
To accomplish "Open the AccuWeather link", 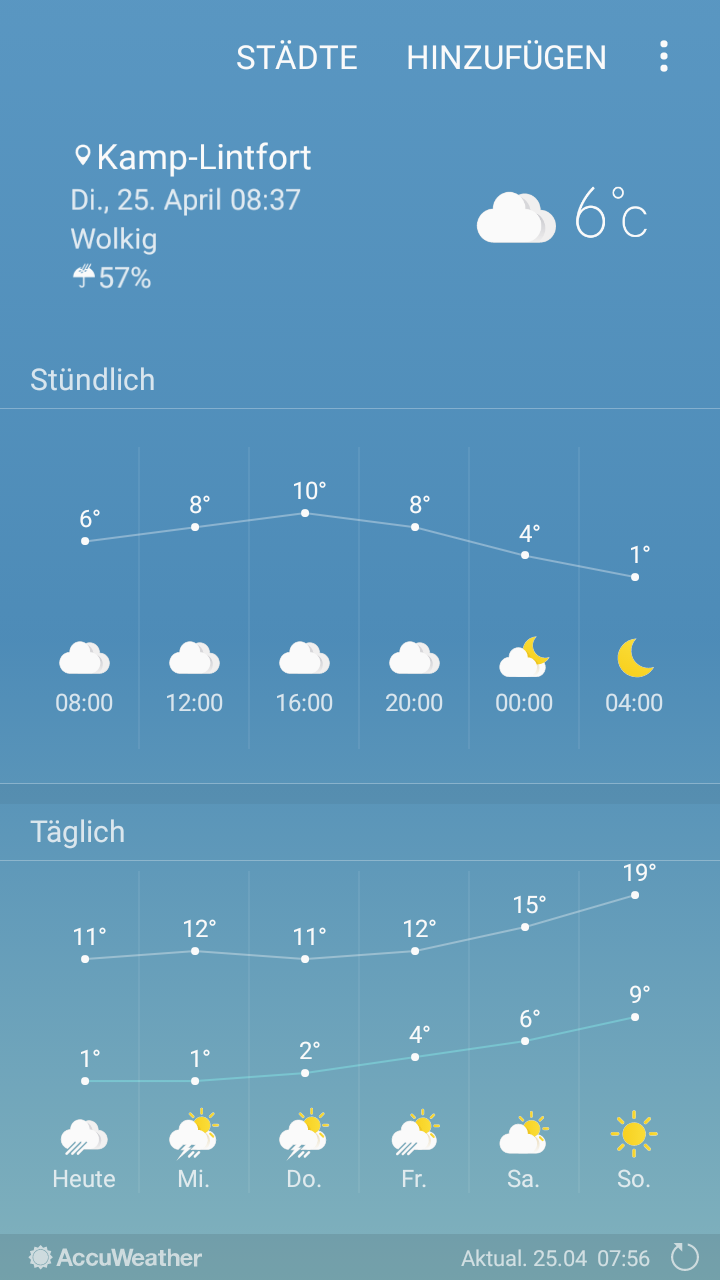I will pos(116,1257).
